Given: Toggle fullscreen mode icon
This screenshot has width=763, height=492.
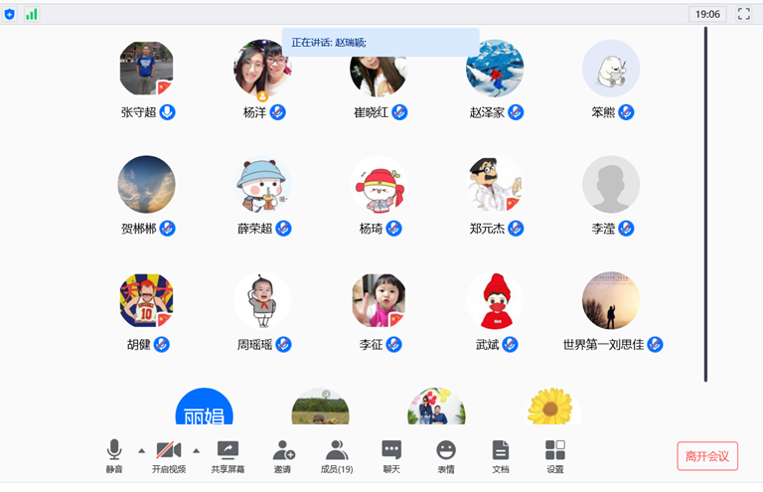Looking at the screenshot, I should [743, 14].
